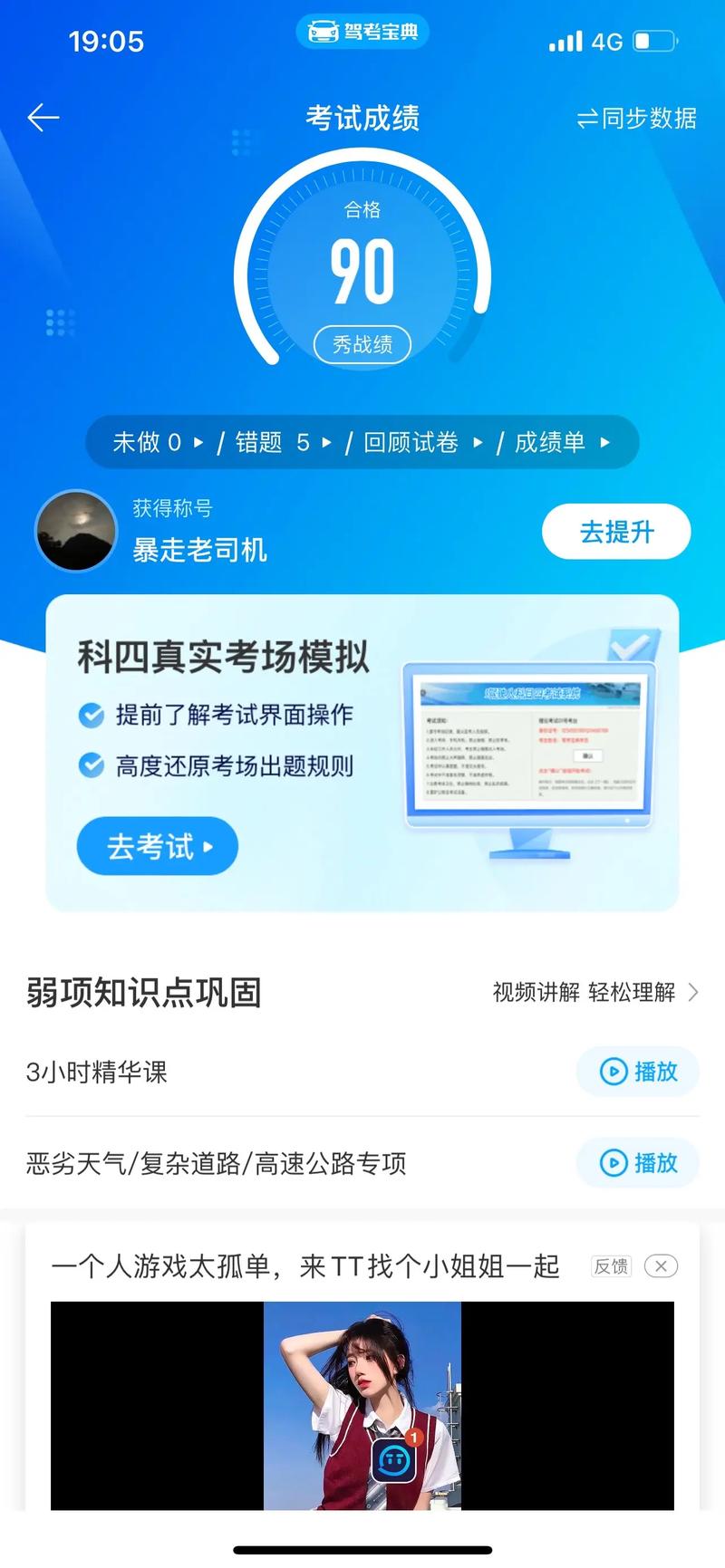Start the mock exam with 去考试
Viewport: 725px width, 1568px height.
158,847
